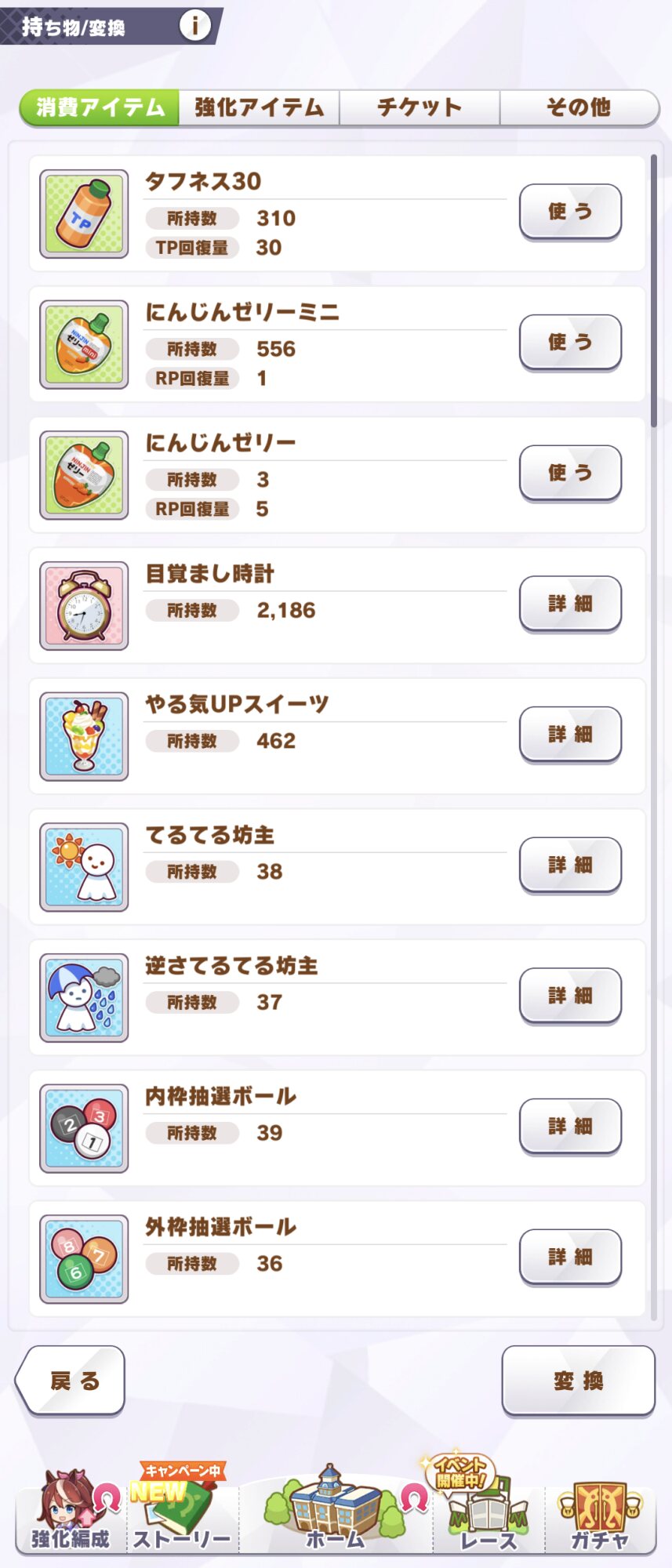Open the info icon beside 持ち物/変換
This screenshot has height=1568, width=672.
click(194, 26)
